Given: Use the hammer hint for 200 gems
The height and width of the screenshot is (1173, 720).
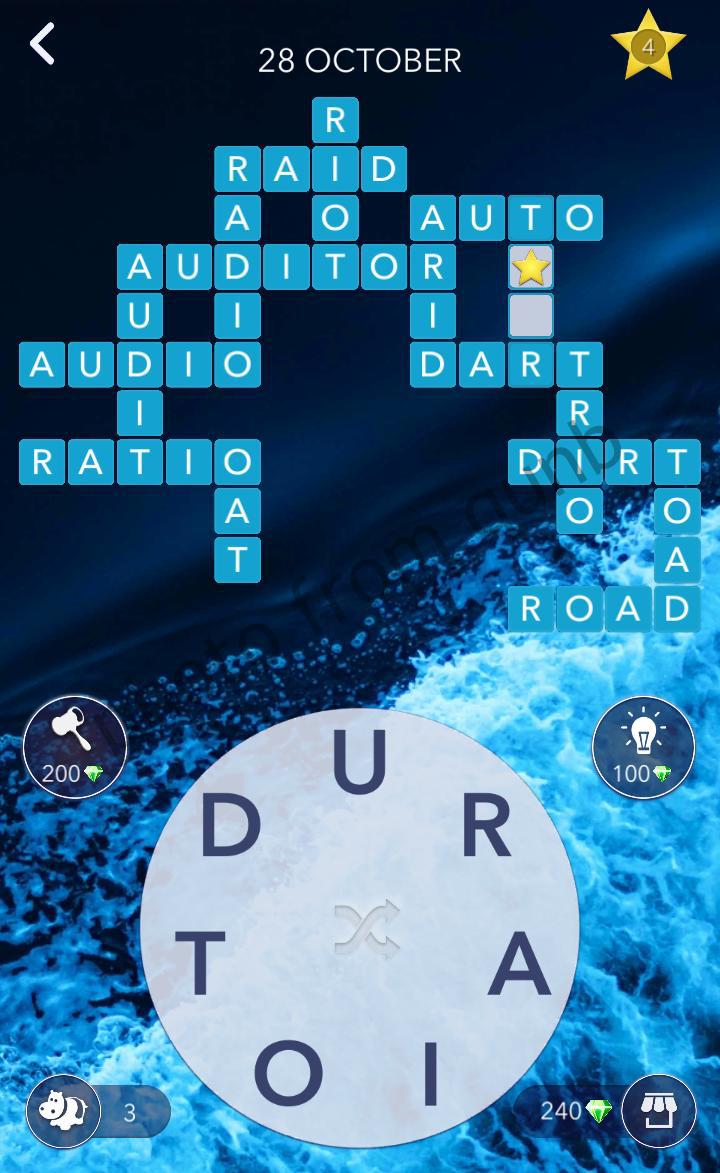Looking at the screenshot, I should click(75, 747).
